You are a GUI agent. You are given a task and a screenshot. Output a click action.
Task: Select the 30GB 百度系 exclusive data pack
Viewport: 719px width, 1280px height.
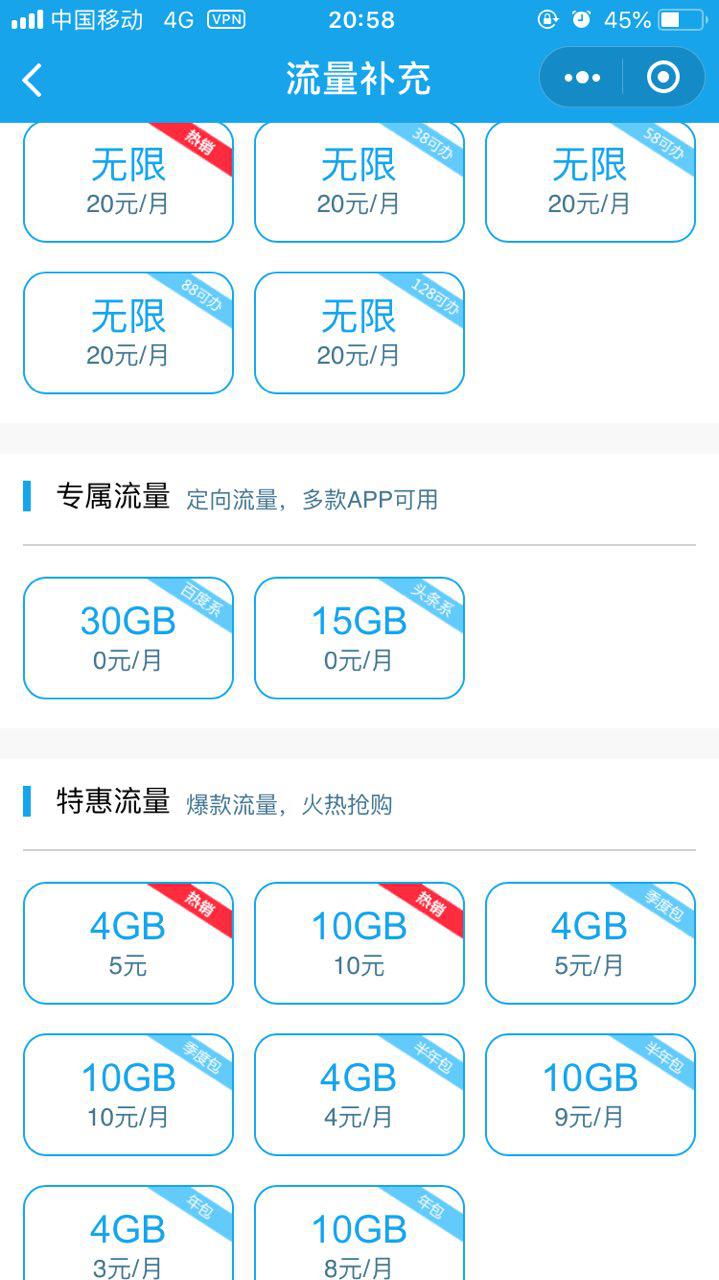coord(128,638)
